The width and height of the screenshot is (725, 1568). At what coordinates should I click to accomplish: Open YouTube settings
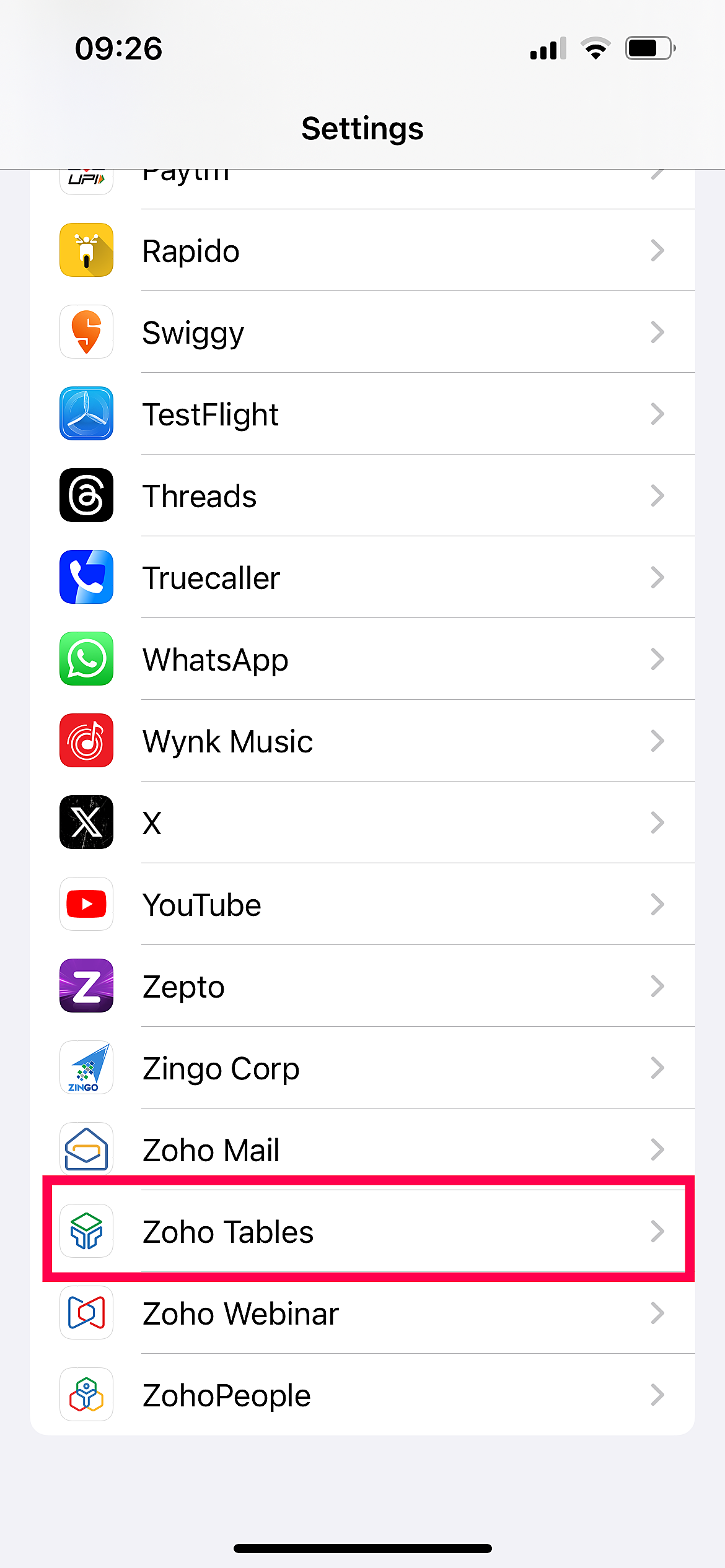(x=362, y=905)
